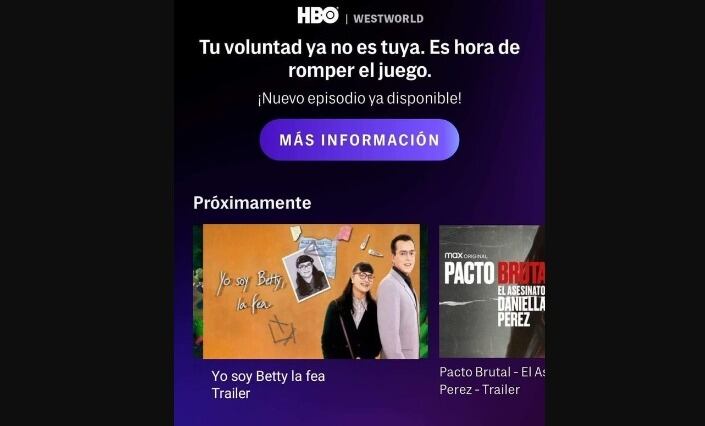Open the Yo soy Betty la fea trailer
The width and height of the screenshot is (705, 426).
[x=311, y=291]
